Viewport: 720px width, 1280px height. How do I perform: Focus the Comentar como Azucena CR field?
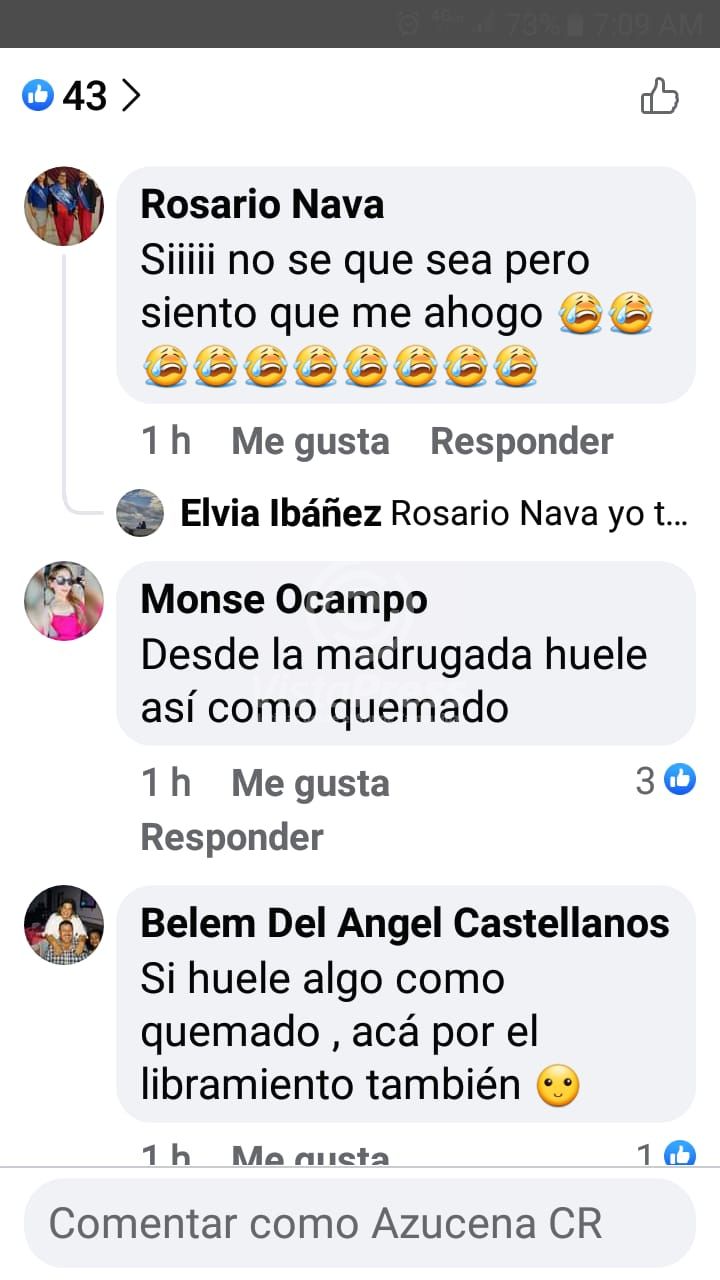click(360, 1223)
